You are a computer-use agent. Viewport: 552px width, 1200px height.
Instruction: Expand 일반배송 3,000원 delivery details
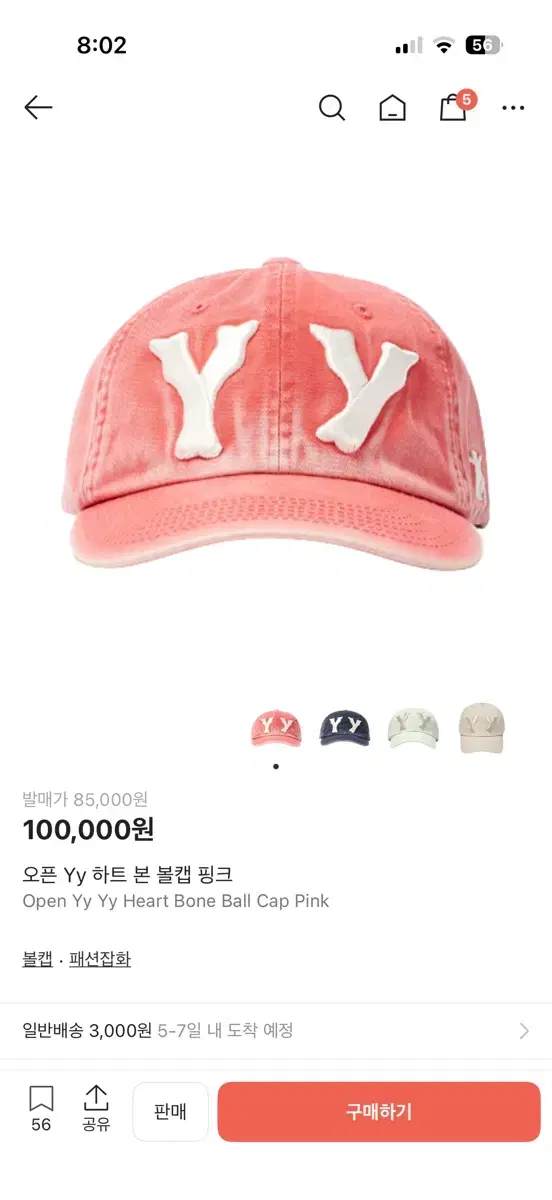[x=276, y=1031]
